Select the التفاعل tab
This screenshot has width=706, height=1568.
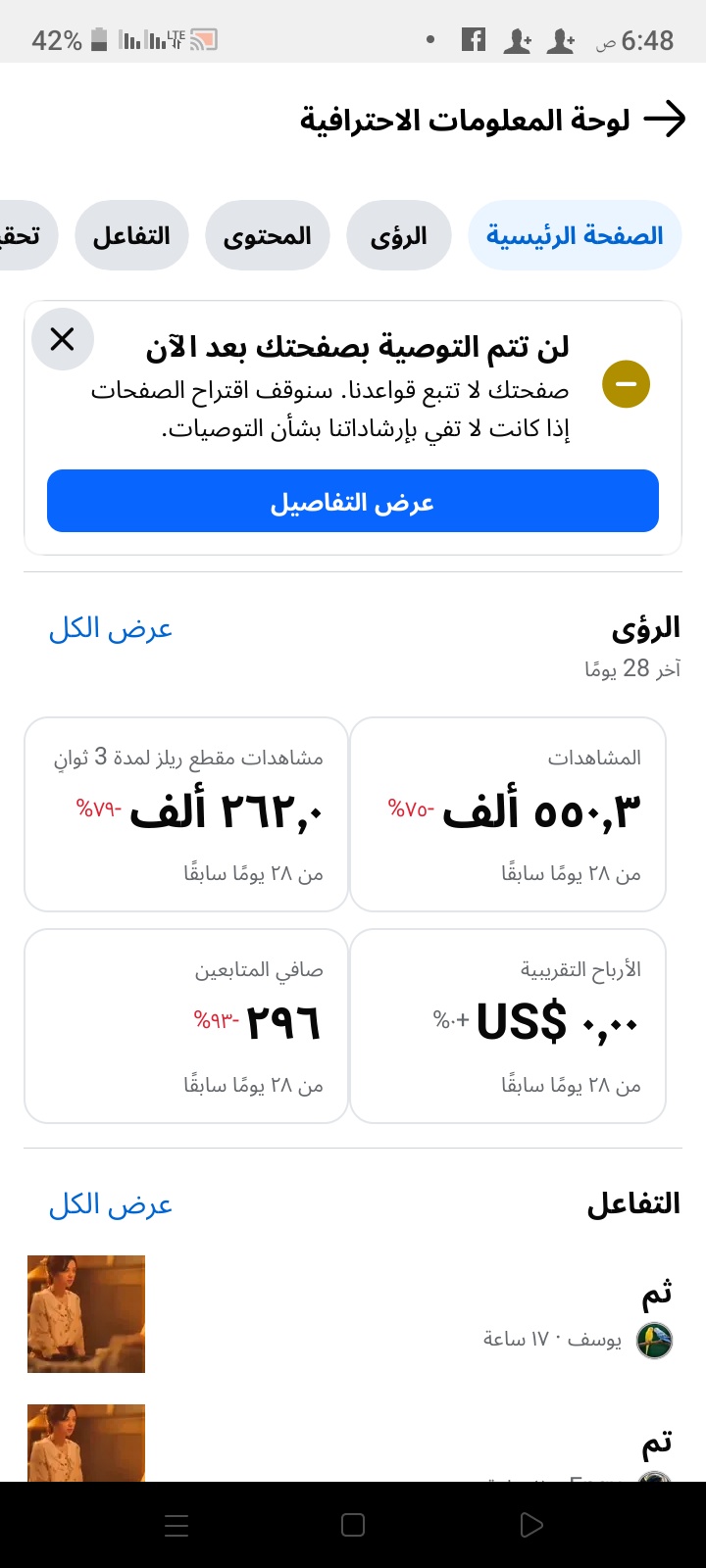click(131, 236)
